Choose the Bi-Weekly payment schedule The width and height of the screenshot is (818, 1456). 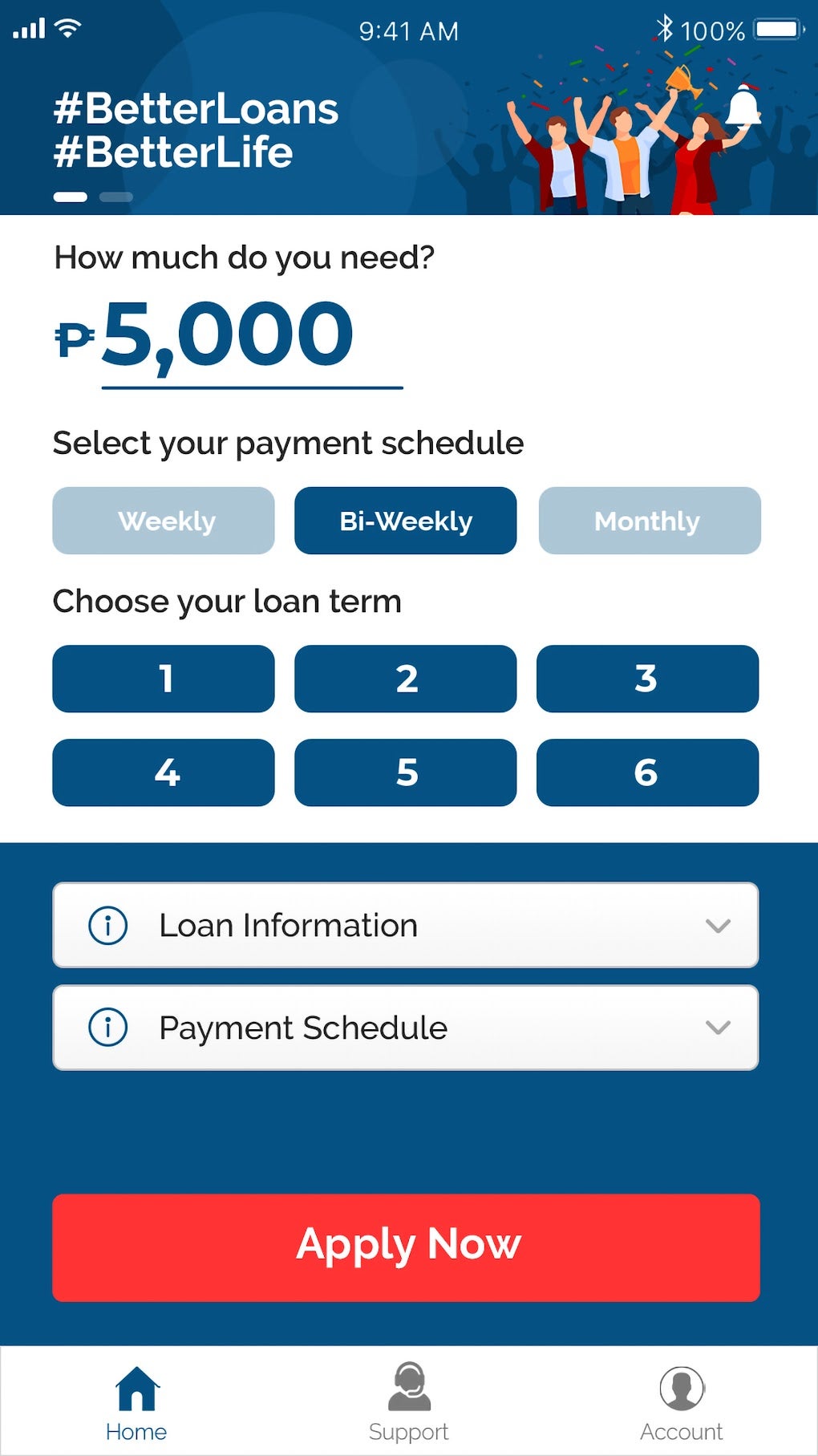[406, 521]
